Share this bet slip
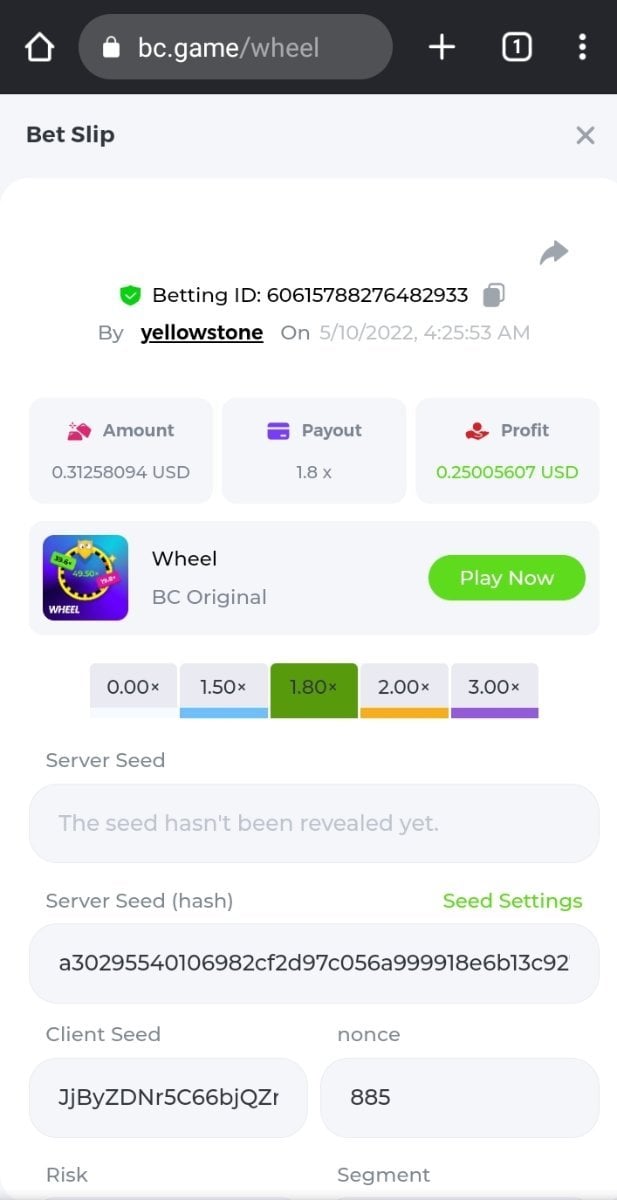617x1200 pixels. tap(553, 253)
